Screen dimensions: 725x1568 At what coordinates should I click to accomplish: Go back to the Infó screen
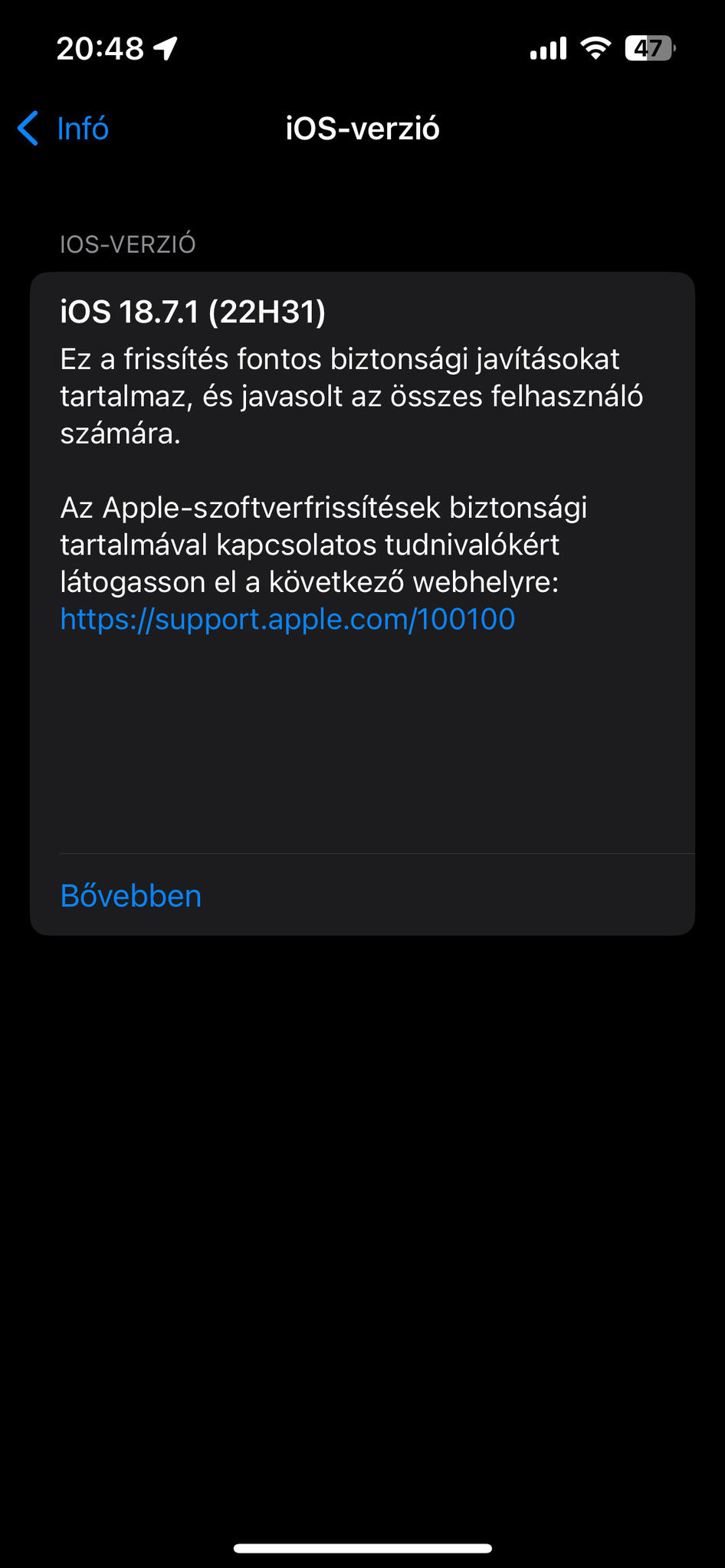[x=64, y=129]
